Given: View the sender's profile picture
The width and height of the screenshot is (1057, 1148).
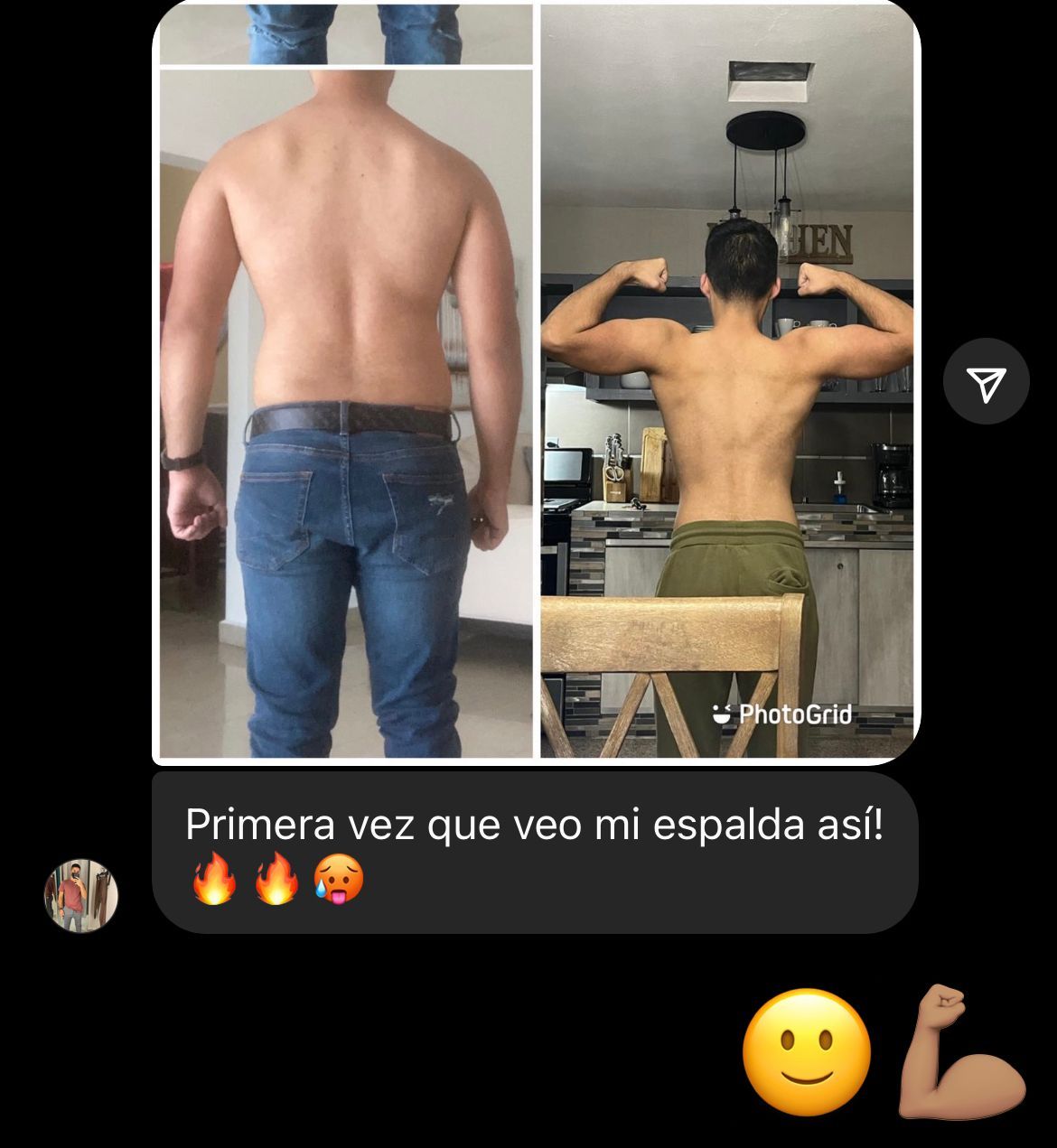Looking at the screenshot, I should coord(81,895).
